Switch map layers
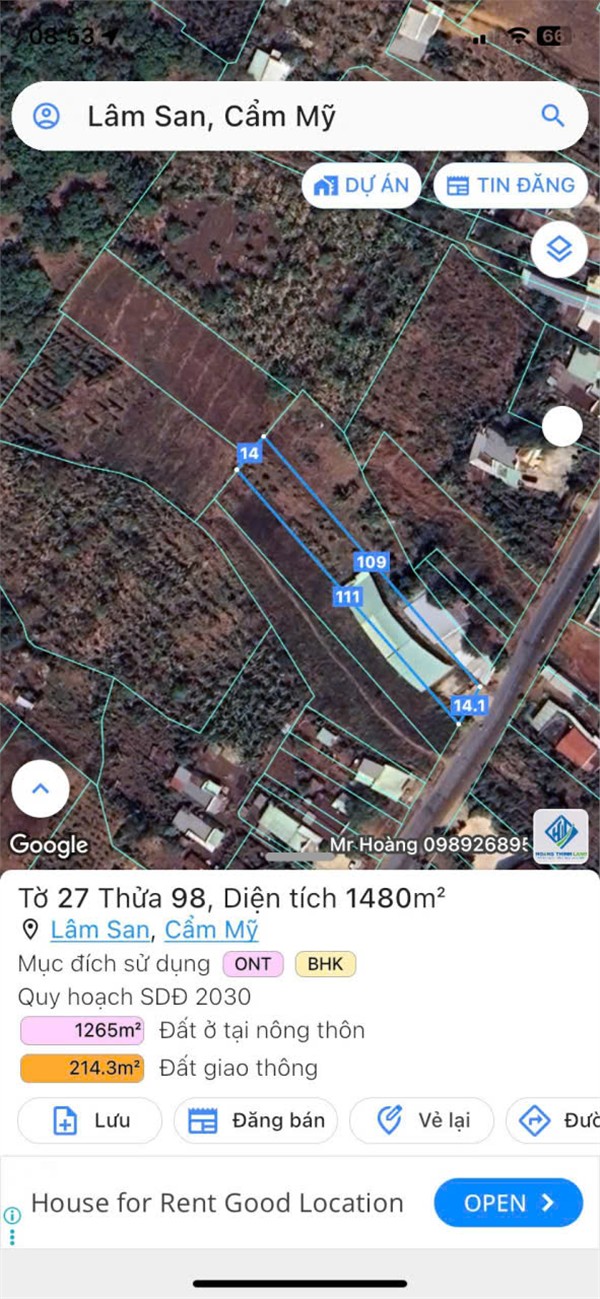This screenshot has height=1299, width=600. click(559, 249)
